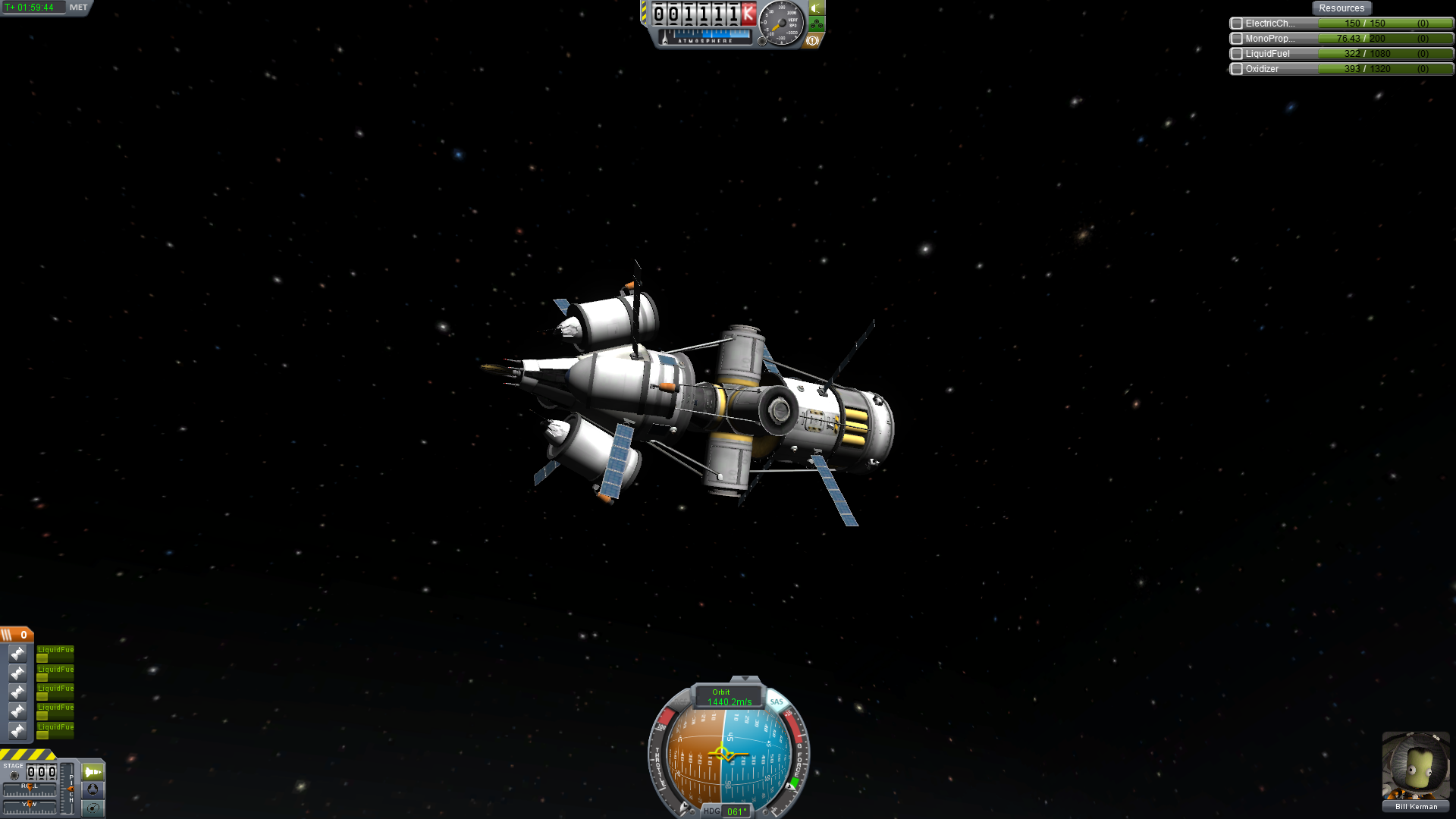1456x819 pixels.
Task: Toggle the brakes button
Action: coord(813,41)
